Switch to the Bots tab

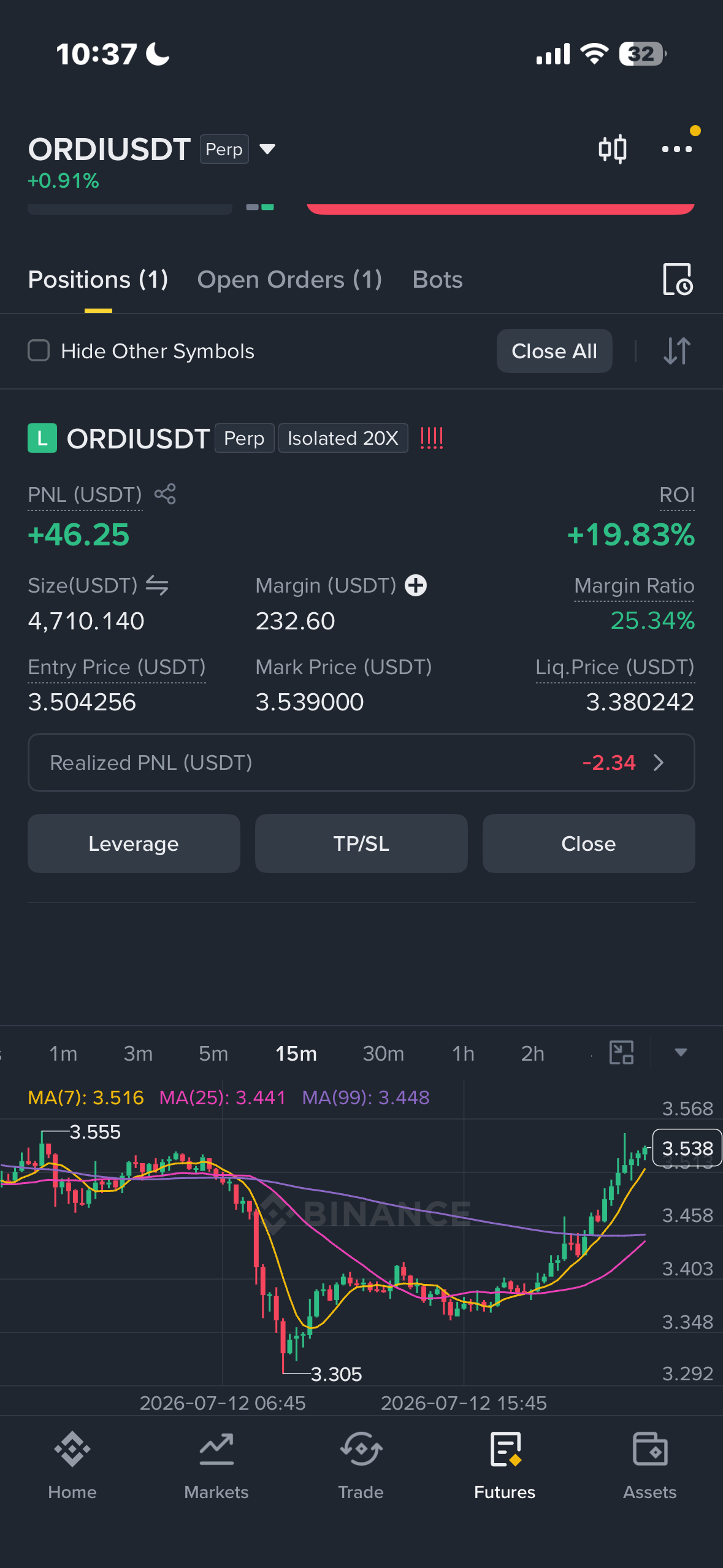[x=437, y=280]
